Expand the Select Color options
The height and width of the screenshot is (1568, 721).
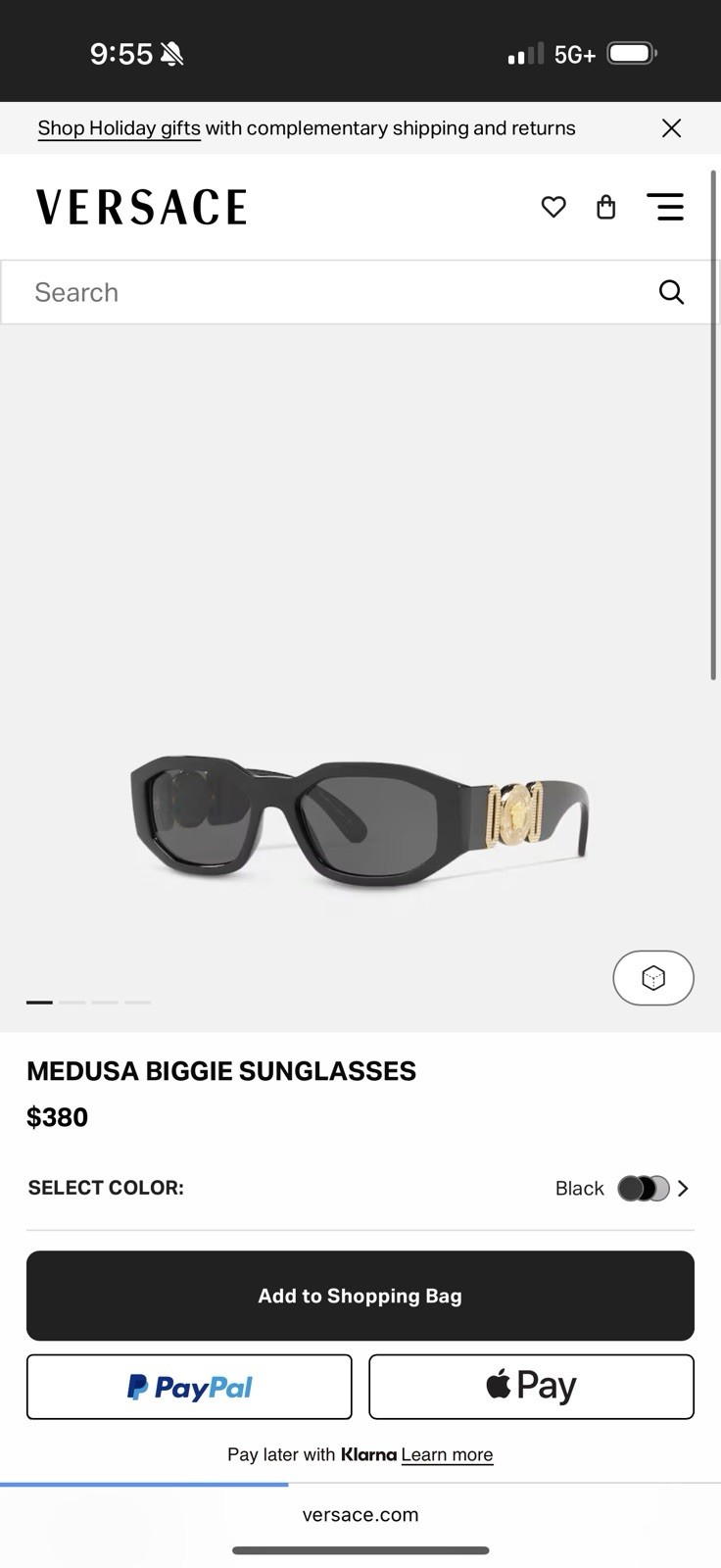(683, 1189)
